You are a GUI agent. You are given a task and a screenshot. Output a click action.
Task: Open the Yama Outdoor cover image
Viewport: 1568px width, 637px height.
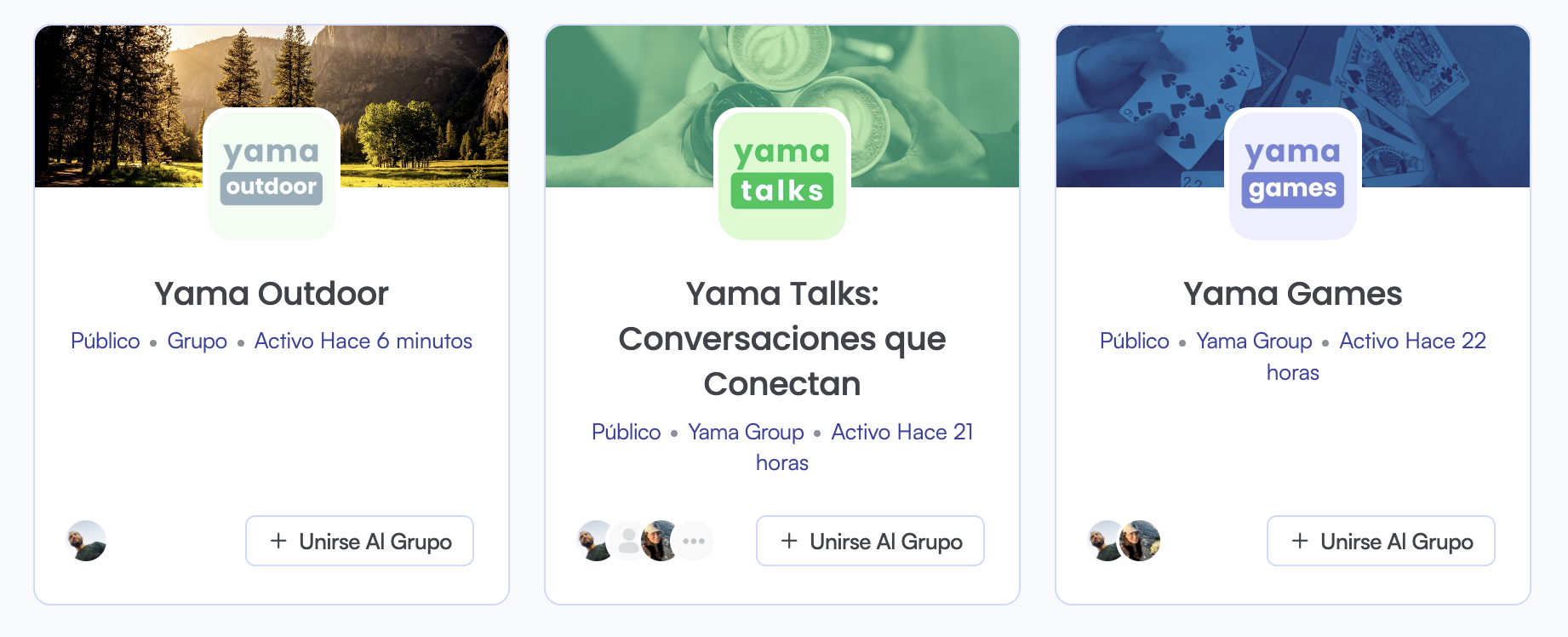coord(119,102)
